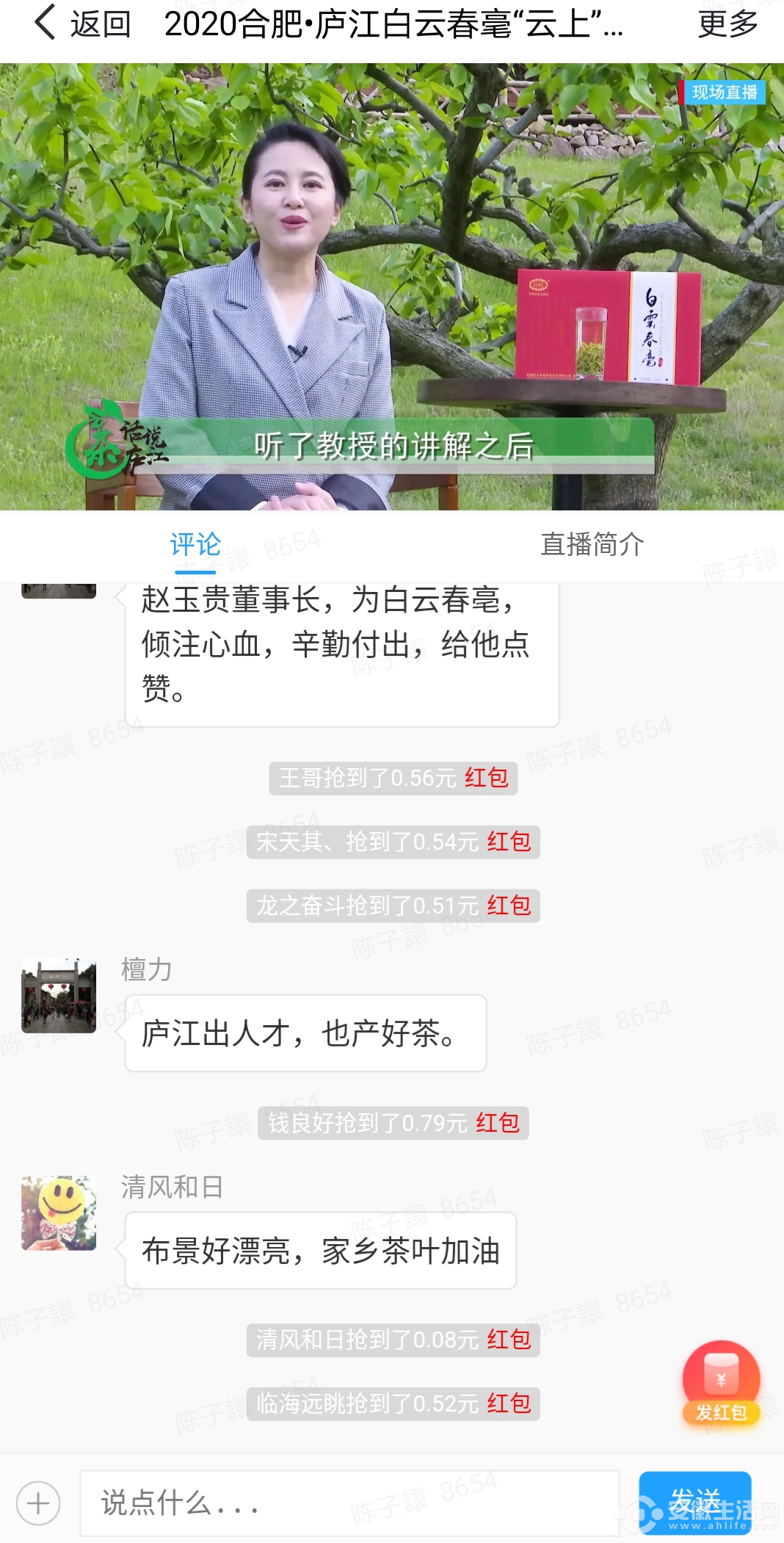Switch to the 评论 tab
784x1543 pixels.
[x=195, y=545]
